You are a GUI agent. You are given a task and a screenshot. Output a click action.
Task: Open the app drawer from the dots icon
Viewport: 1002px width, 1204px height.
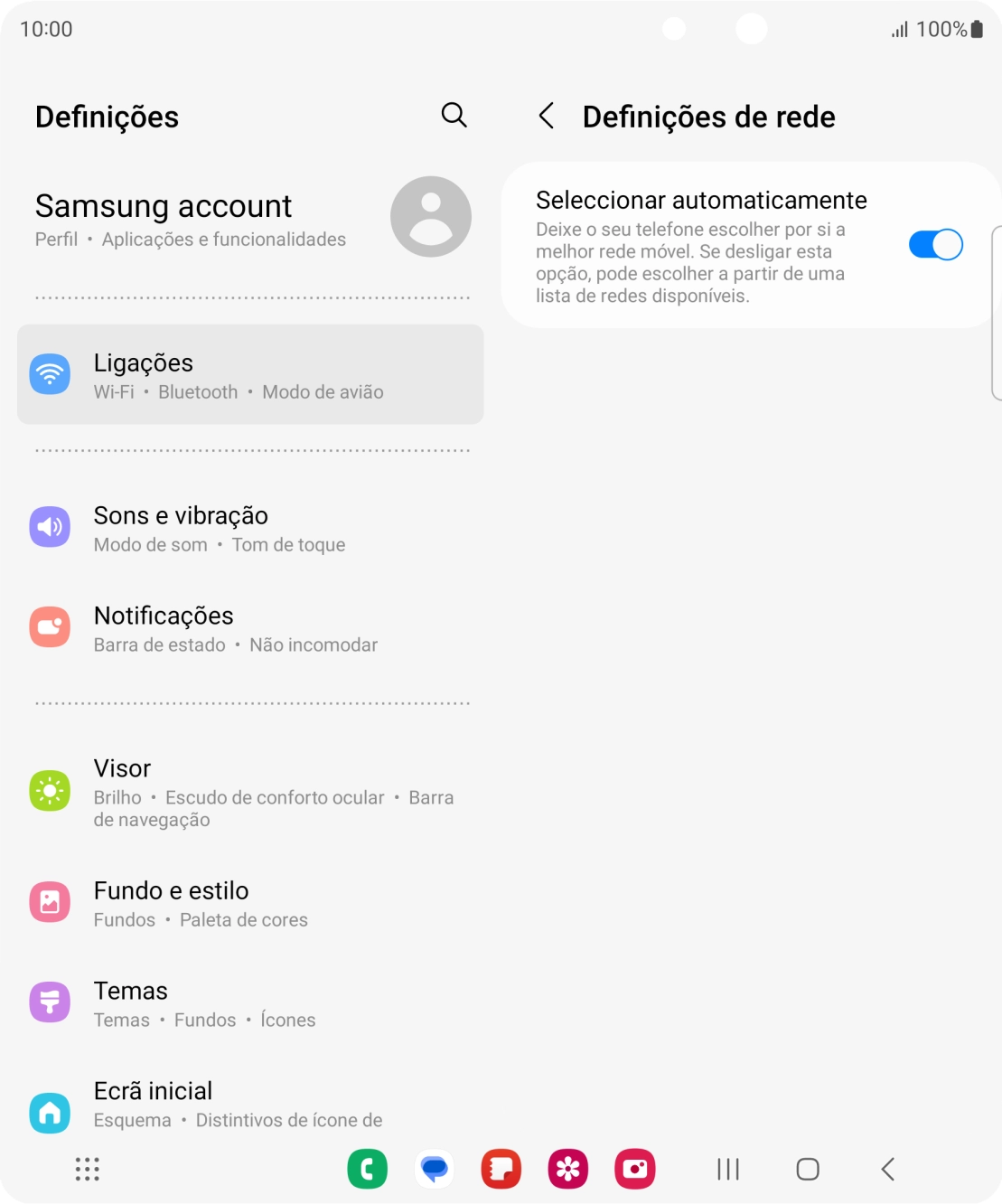[87, 1169]
